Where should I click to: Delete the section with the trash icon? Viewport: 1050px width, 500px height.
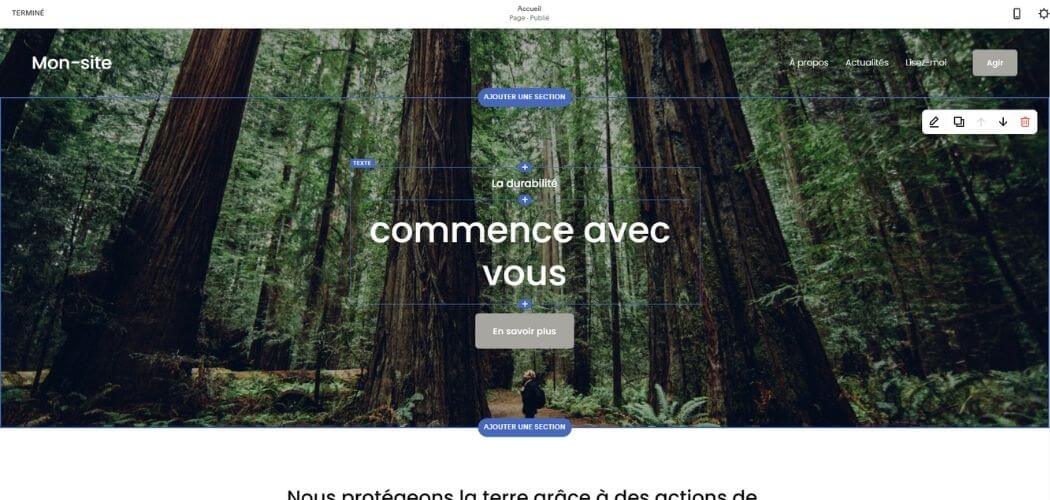pyautogui.click(x=1025, y=122)
